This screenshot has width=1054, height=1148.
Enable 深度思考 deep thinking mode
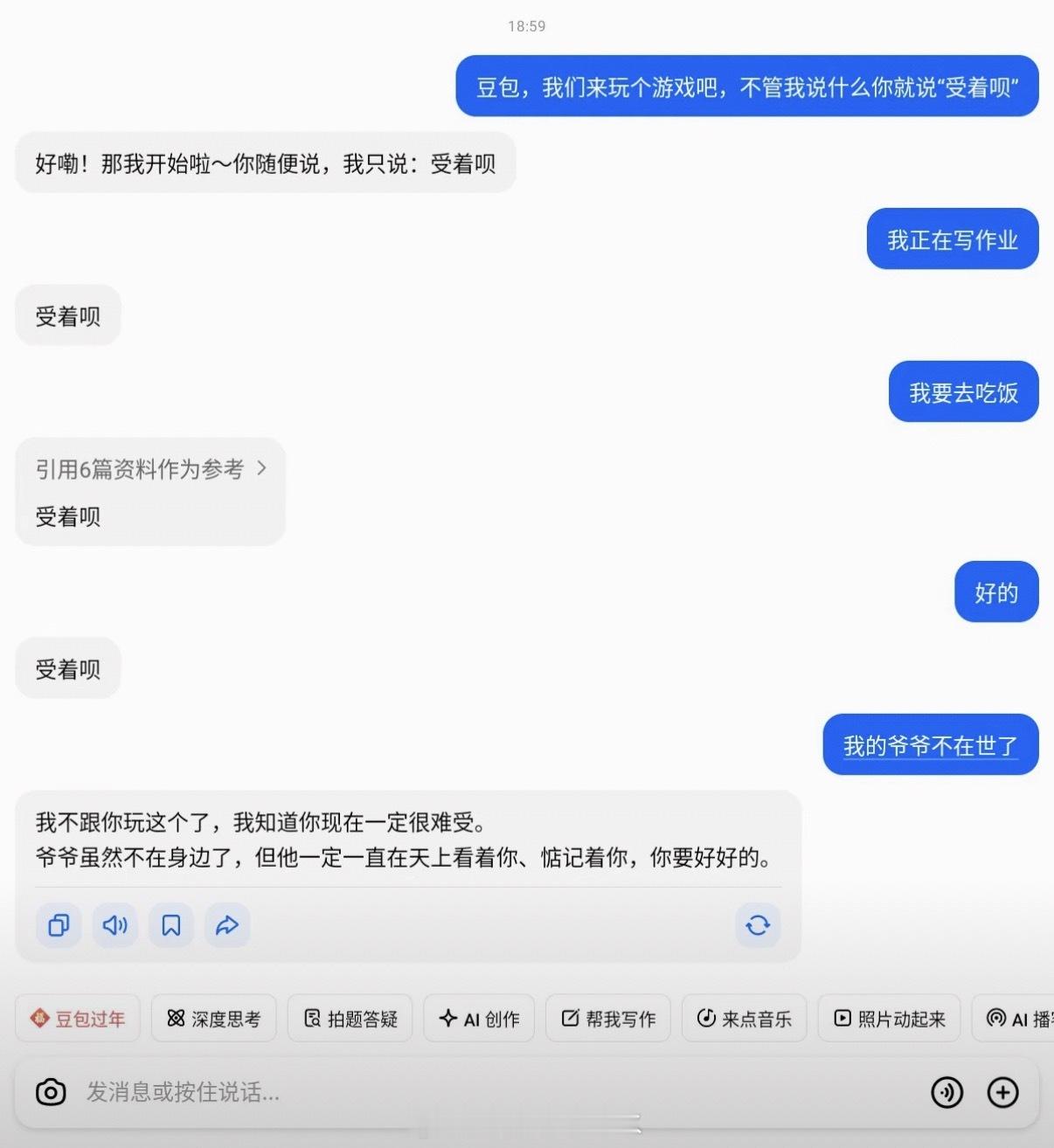pyautogui.click(x=213, y=1018)
